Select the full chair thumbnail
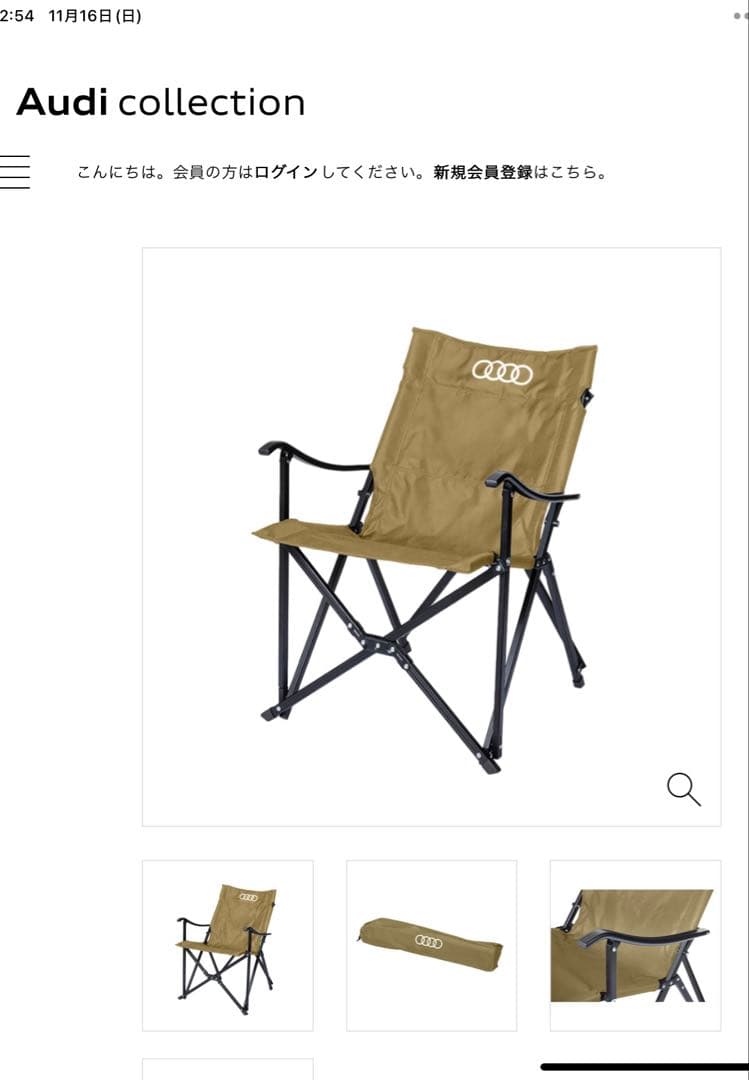The height and width of the screenshot is (1080, 749). coord(227,945)
